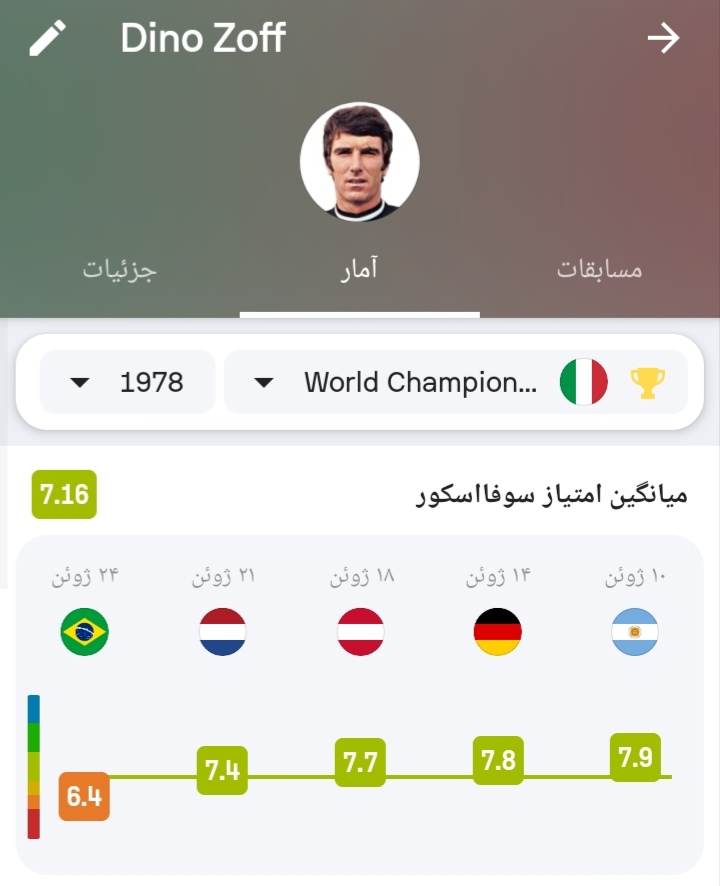The width and height of the screenshot is (720, 886).
Task: Tap the pencil edit icon
Action: tap(47, 38)
